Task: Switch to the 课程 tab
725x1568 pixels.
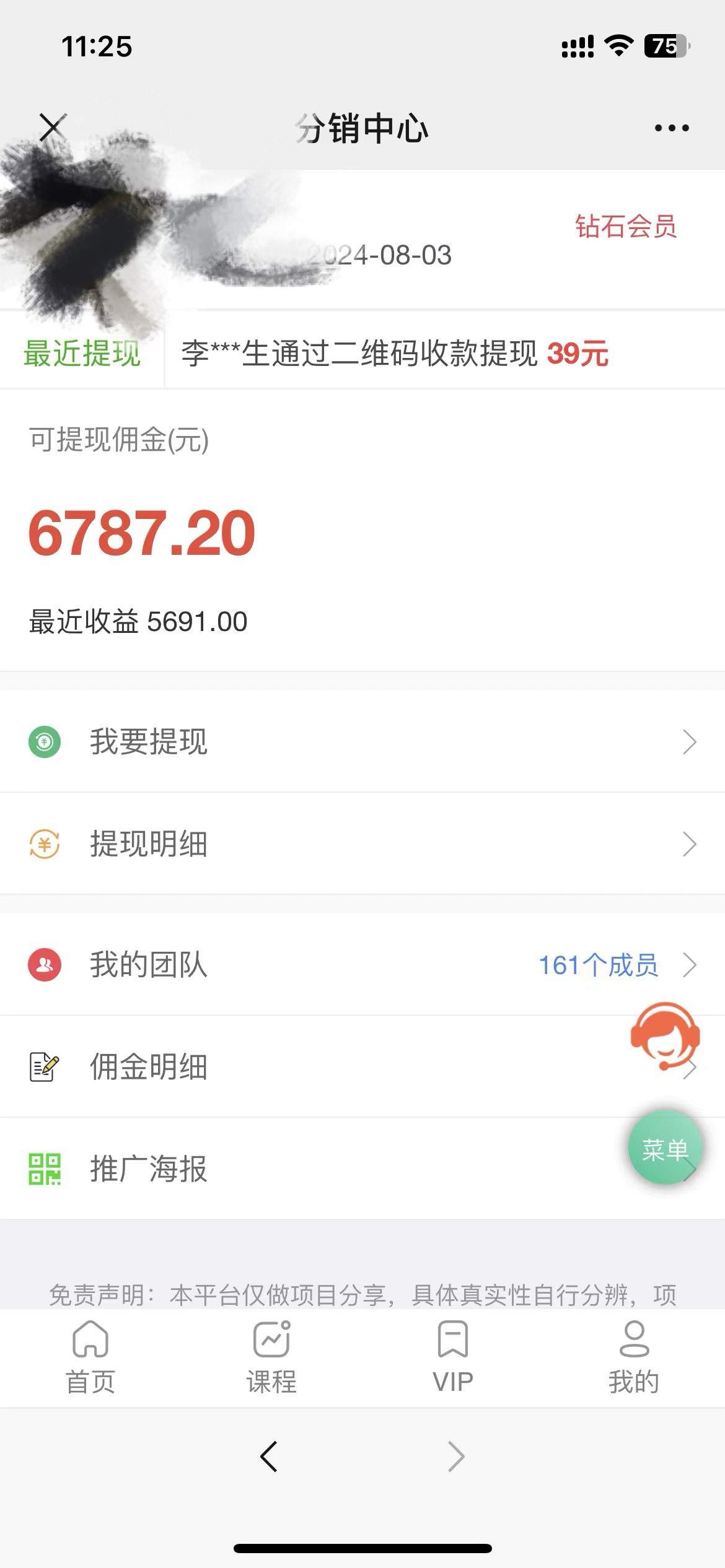Action: tap(271, 1357)
